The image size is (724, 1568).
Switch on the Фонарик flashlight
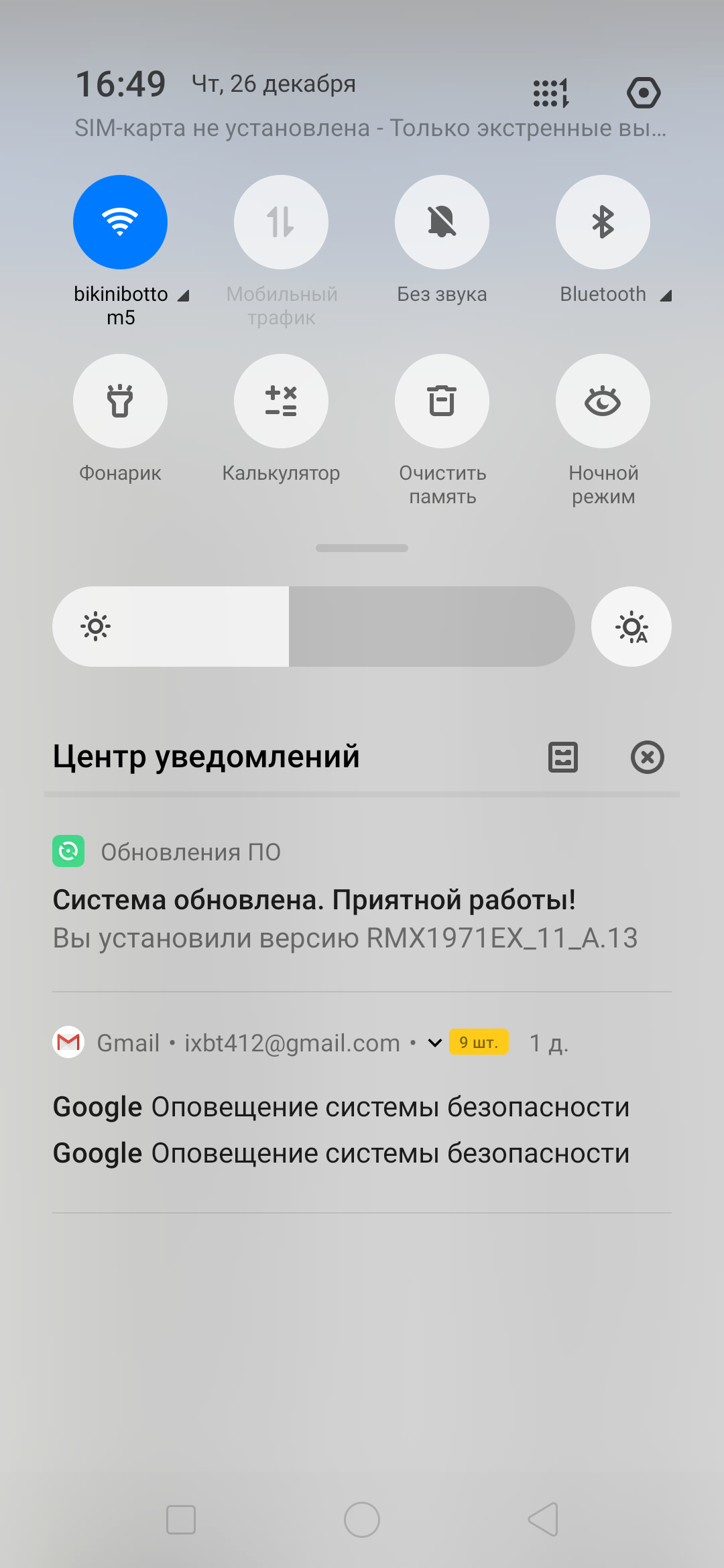(120, 401)
